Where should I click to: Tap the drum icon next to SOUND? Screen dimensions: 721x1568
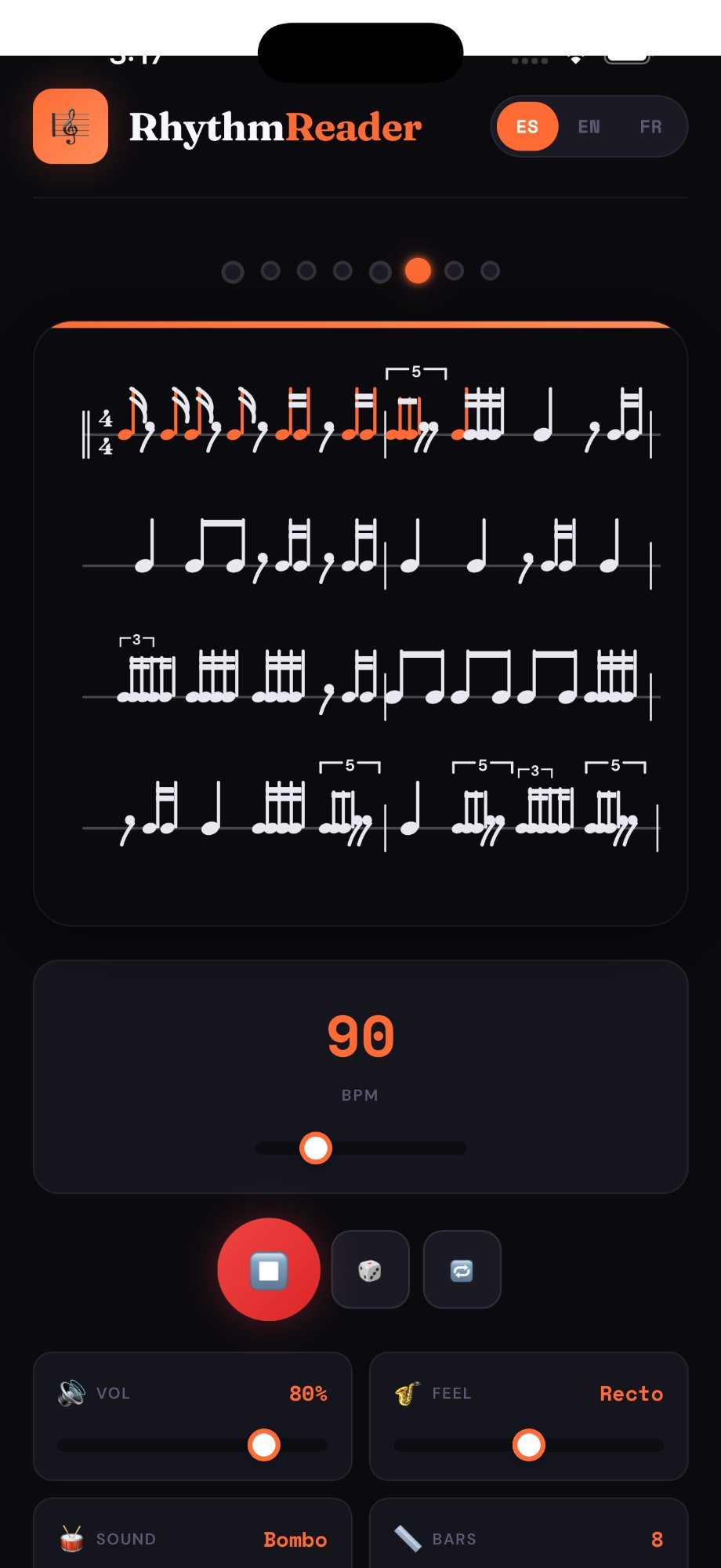(x=71, y=1538)
